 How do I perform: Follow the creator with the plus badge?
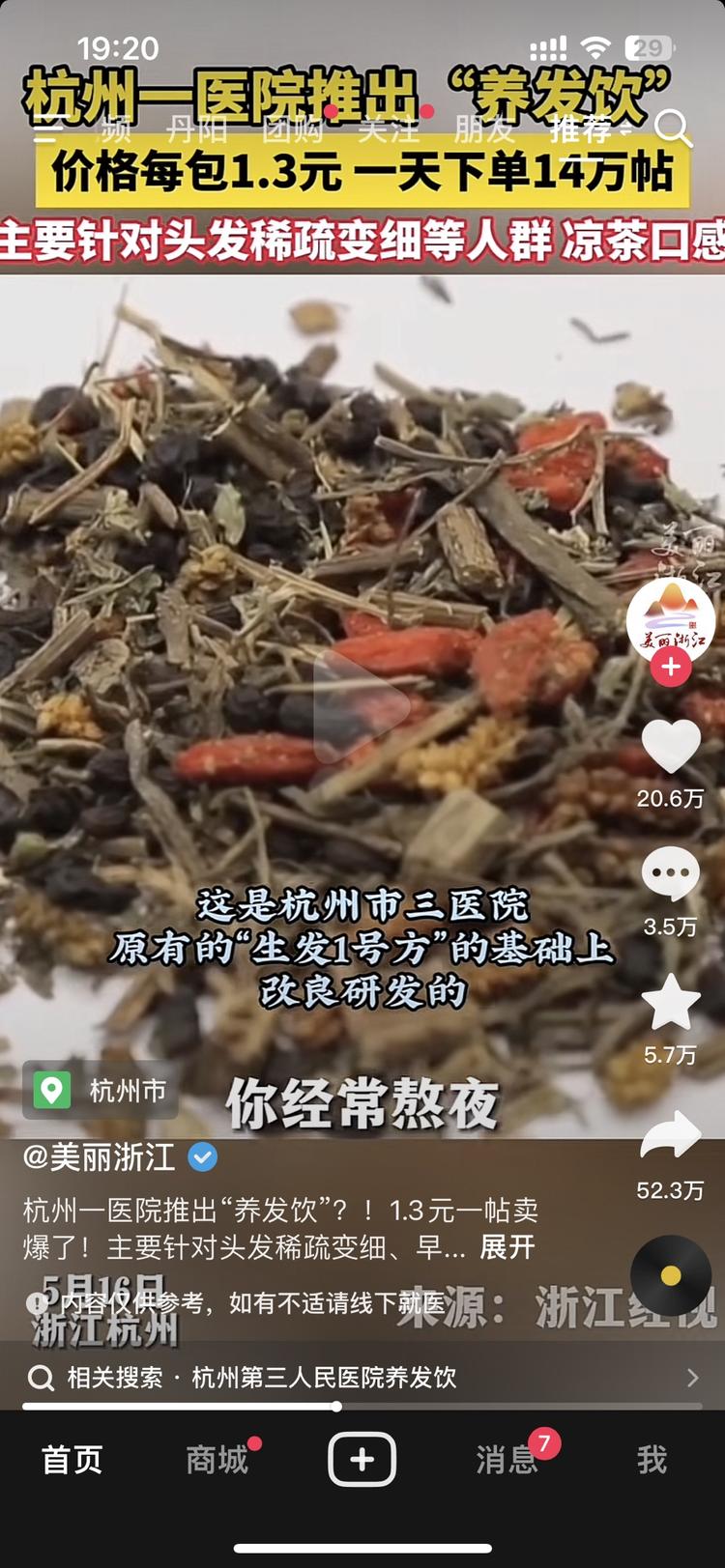[x=670, y=667]
